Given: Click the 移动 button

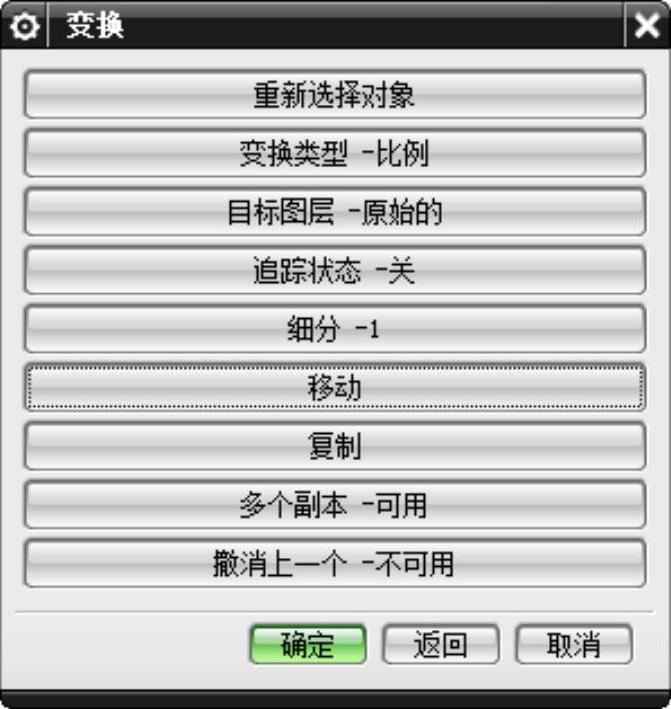Looking at the screenshot, I should coord(334,387).
